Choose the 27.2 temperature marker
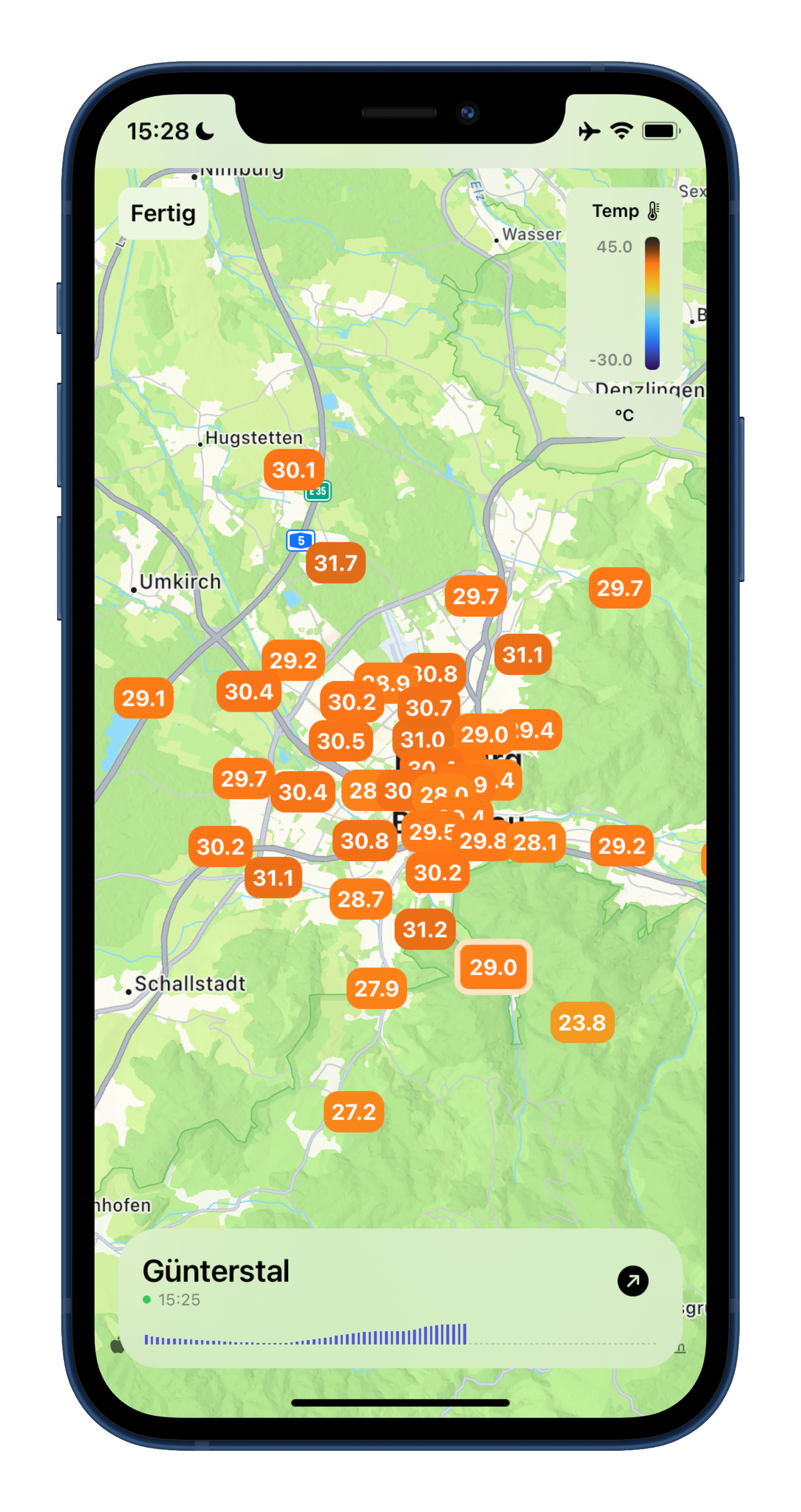The height and width of the screenshot is (1512, 801). pos(353,1111)
